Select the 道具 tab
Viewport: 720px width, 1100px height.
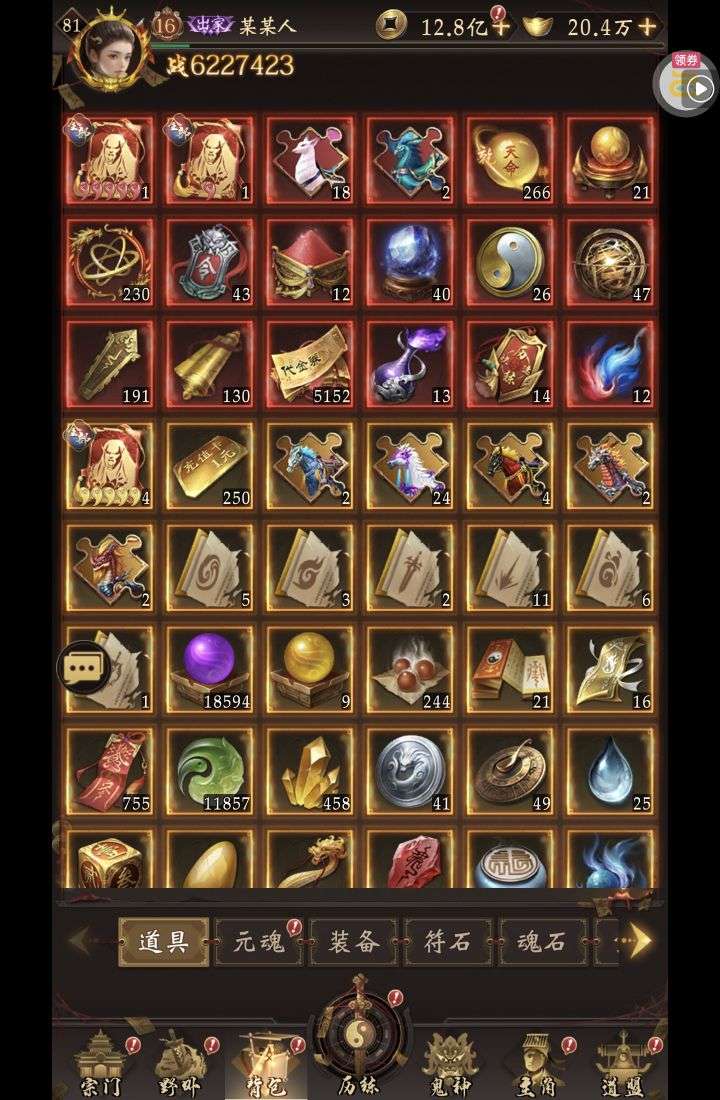click(163, 942)
